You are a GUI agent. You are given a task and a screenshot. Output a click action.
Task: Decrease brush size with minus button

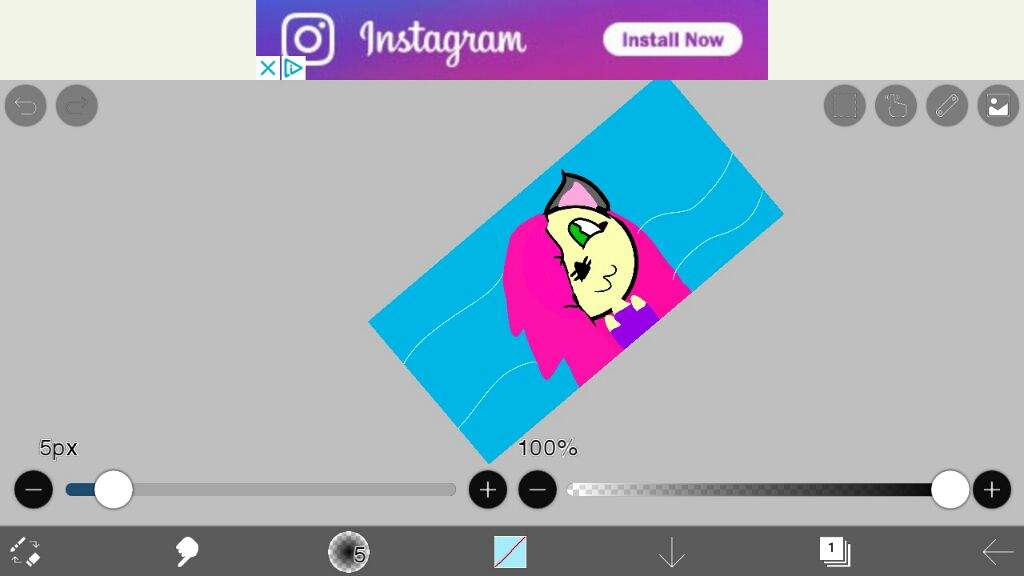[x=34, y=490]
